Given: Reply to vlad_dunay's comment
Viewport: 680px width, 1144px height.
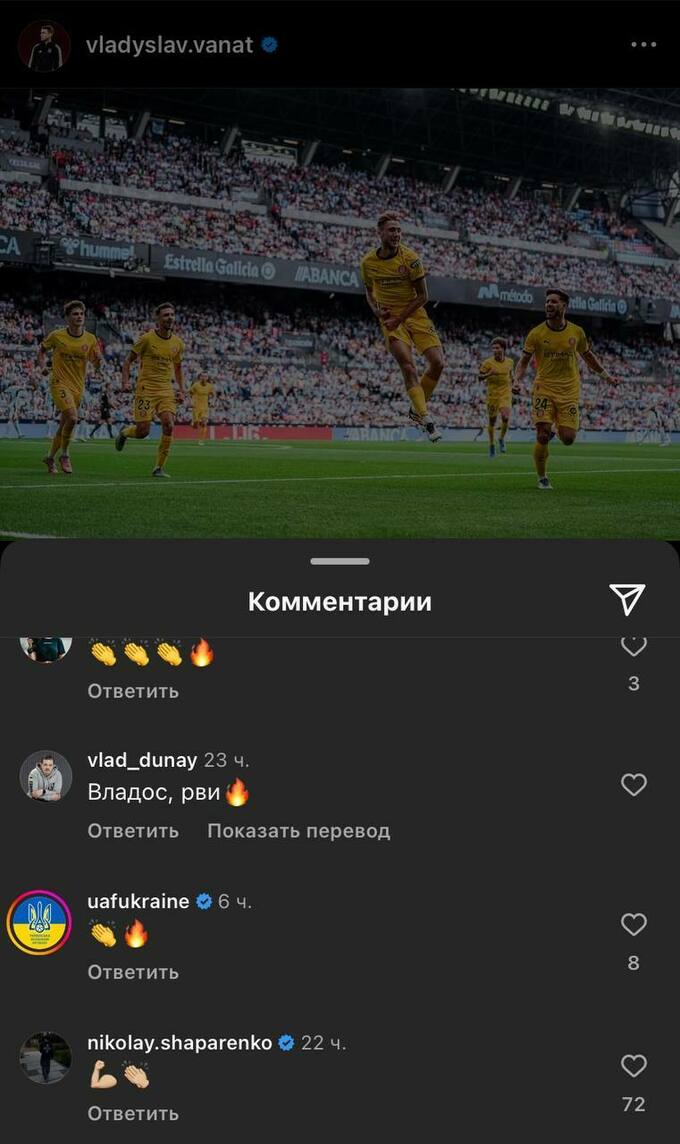Looking at the screenshot, I should click(x=133, y=831).
